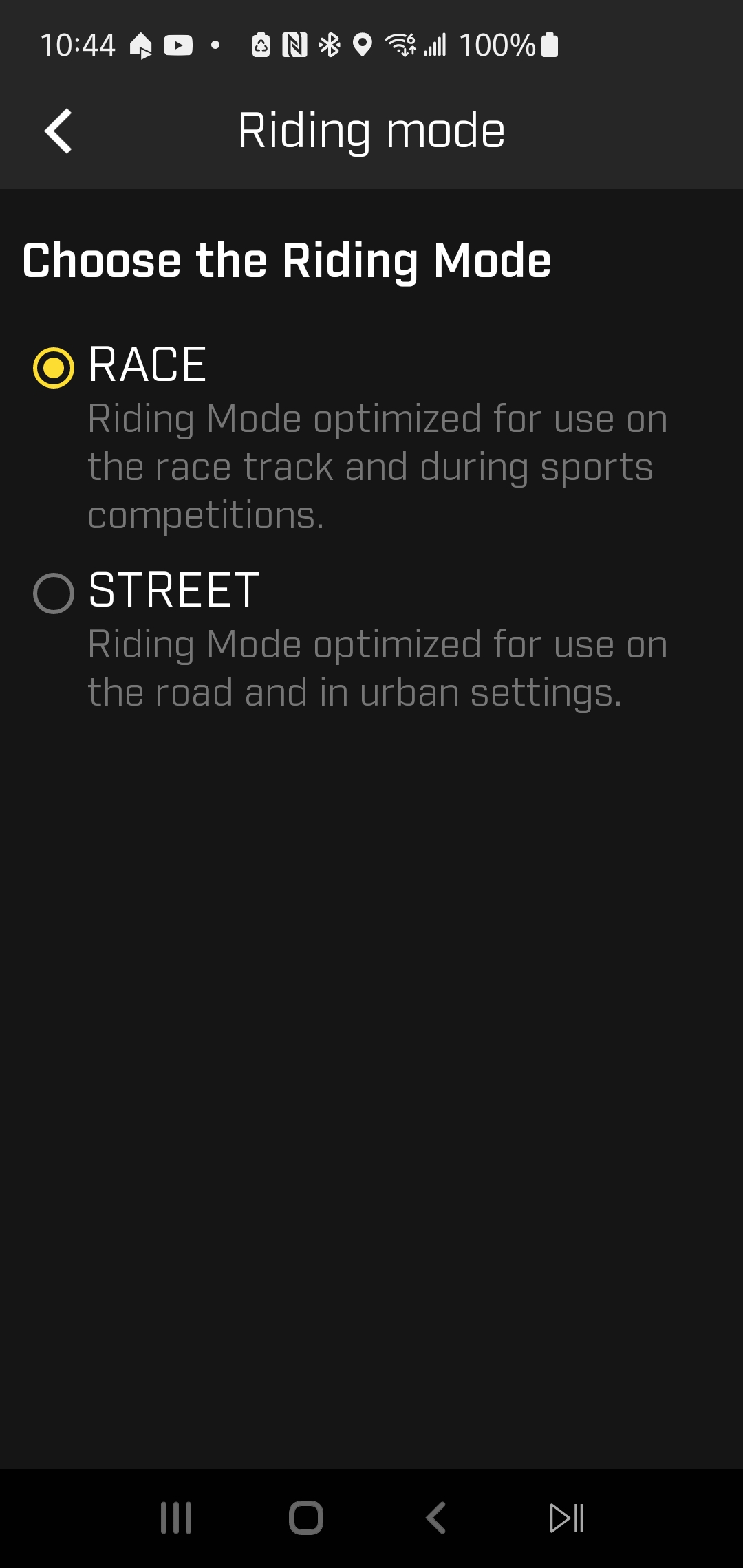Tap the system back button
The width and height of the screenshot is (743, 1568).
tap(436, 1518)
